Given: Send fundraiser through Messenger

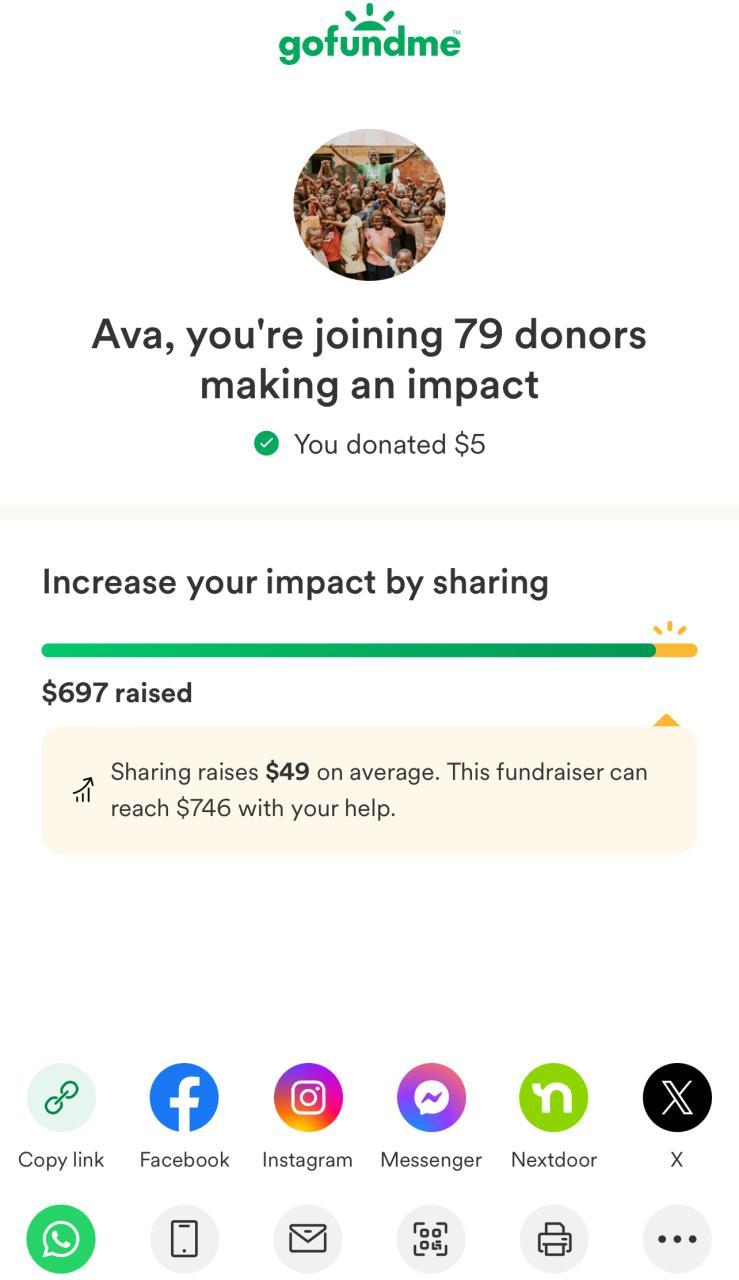Looking at the screenshot, I should 431,1098.
